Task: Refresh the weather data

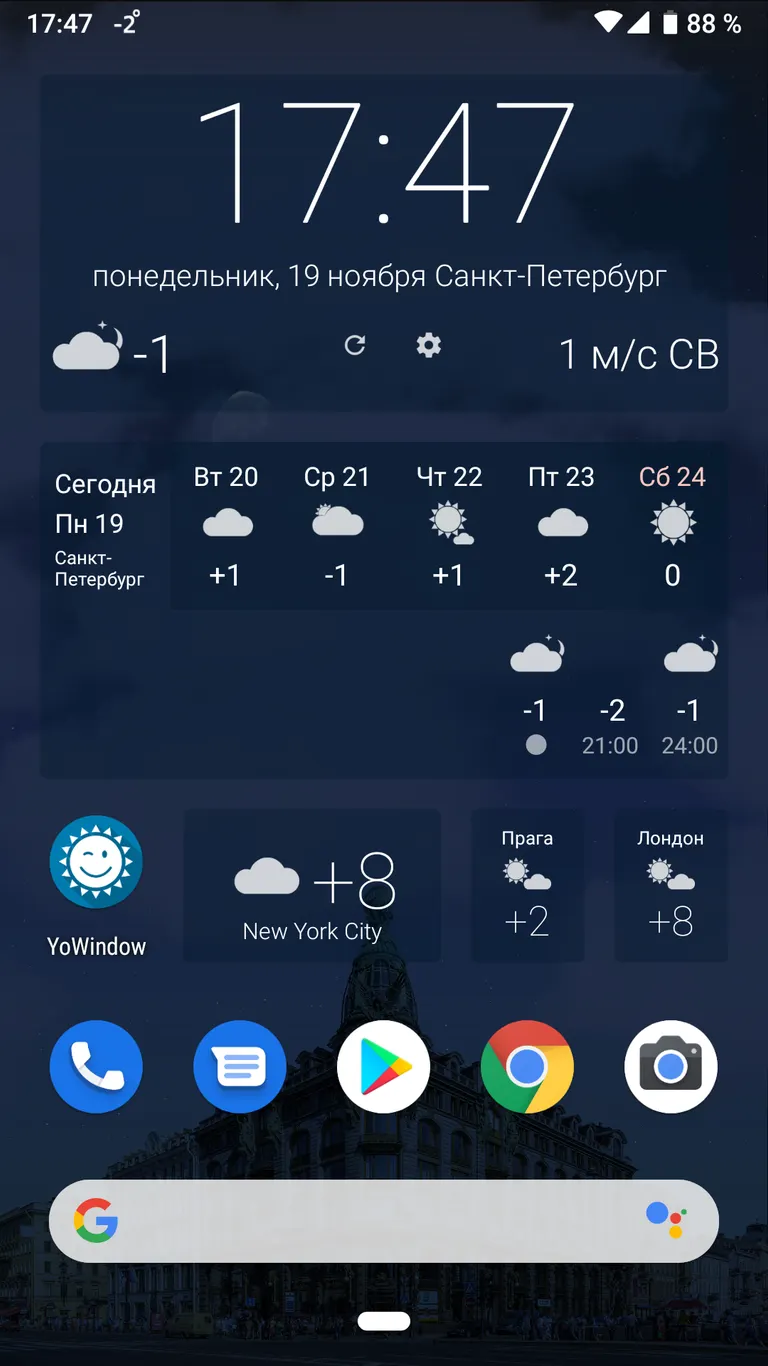Action: [x=355, y=345]
